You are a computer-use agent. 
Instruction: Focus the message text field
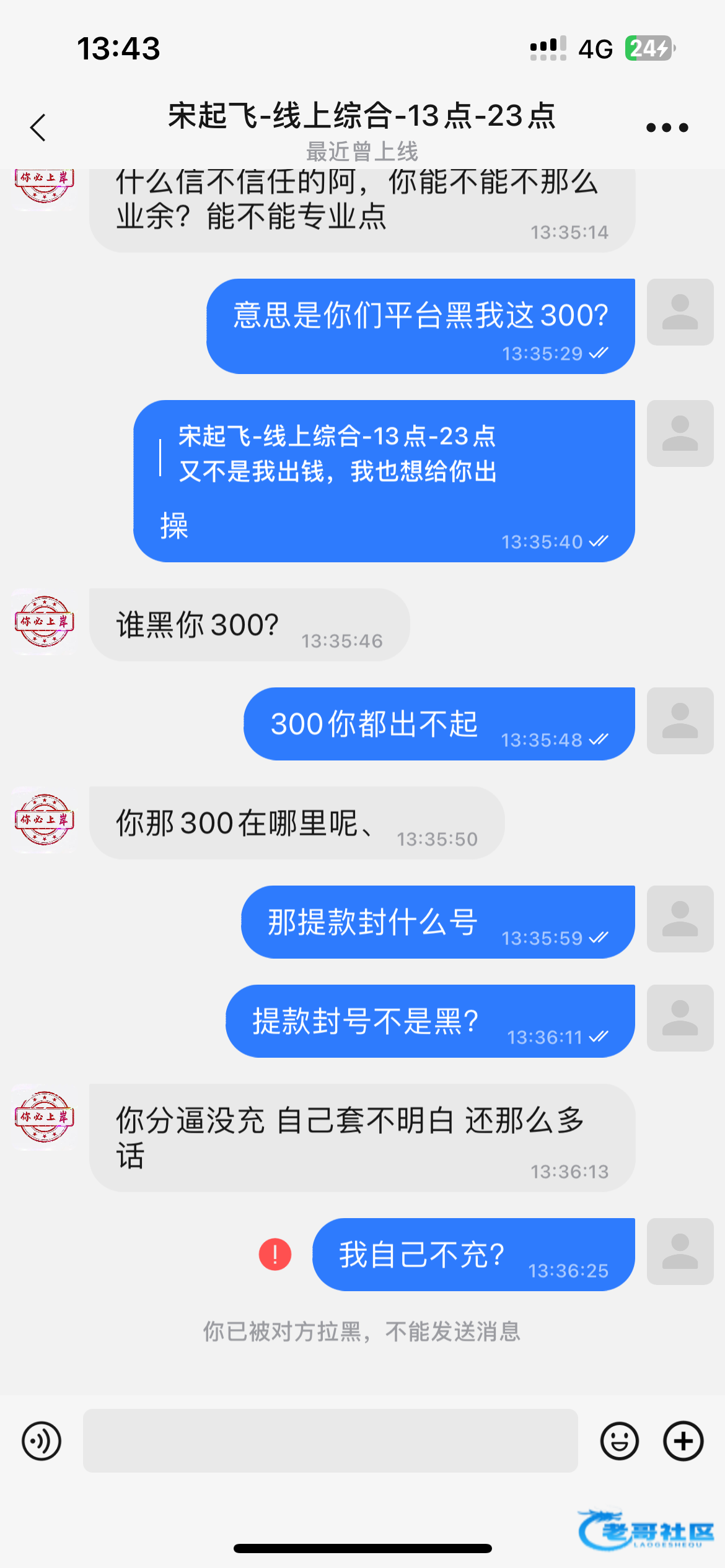coord(330,1440)
